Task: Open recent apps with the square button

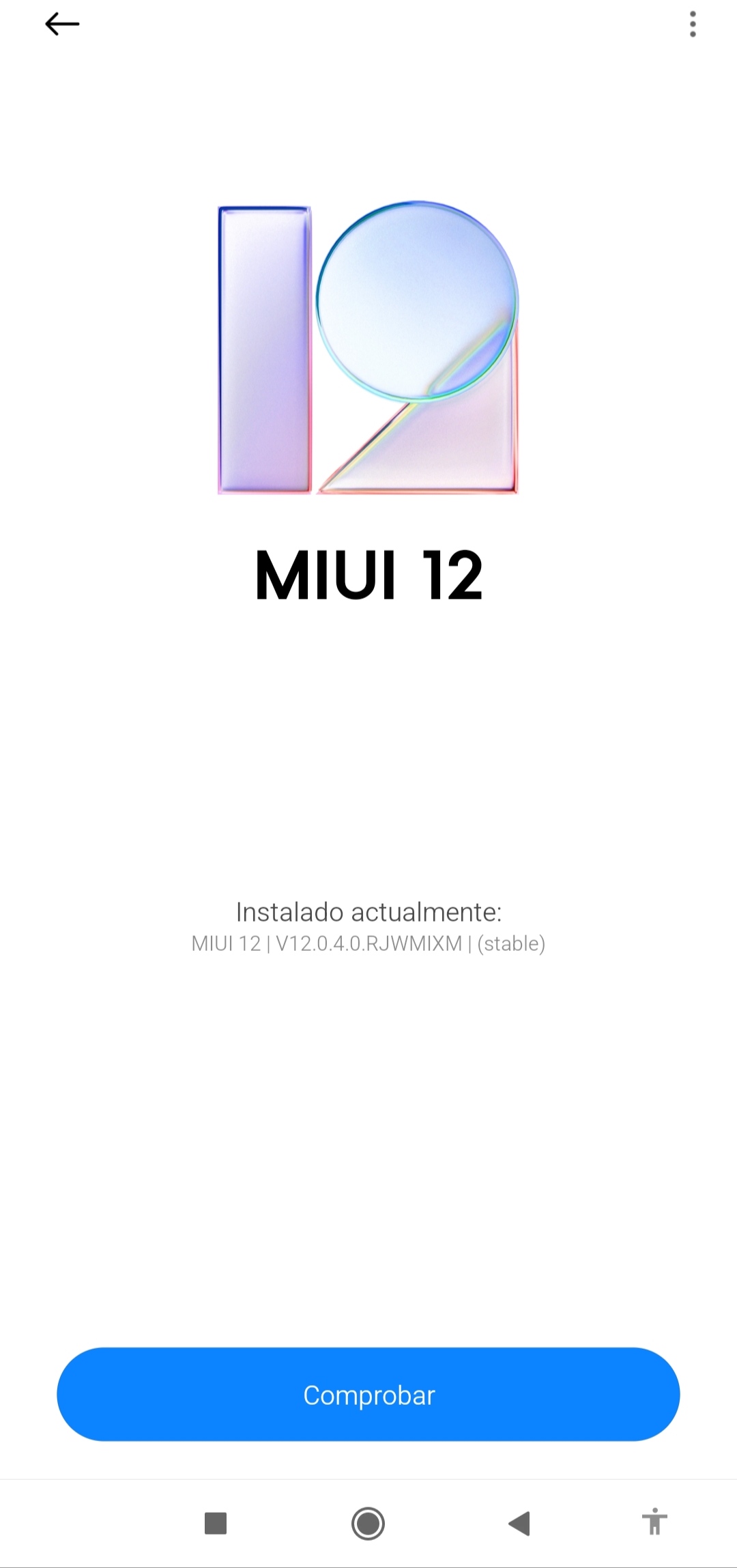Action: (216, 1524)
